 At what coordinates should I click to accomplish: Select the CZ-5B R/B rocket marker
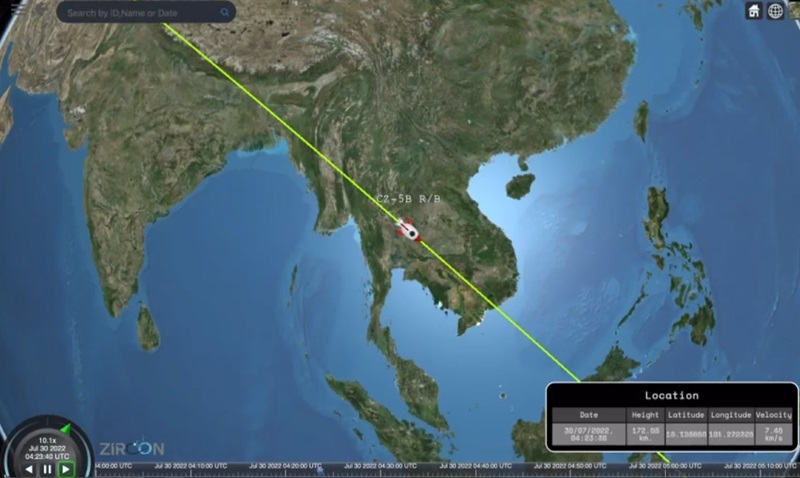[407, 230]
